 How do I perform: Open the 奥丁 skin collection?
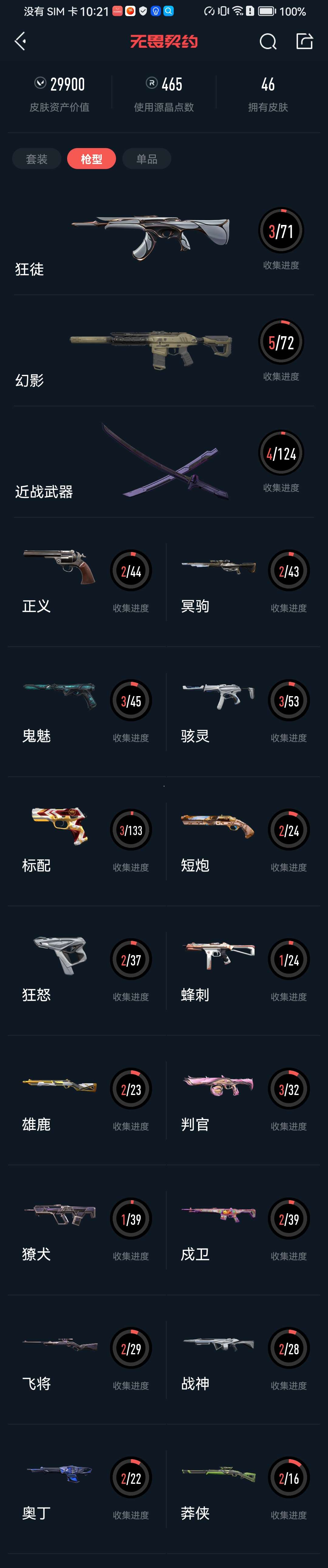[85, 1489]
